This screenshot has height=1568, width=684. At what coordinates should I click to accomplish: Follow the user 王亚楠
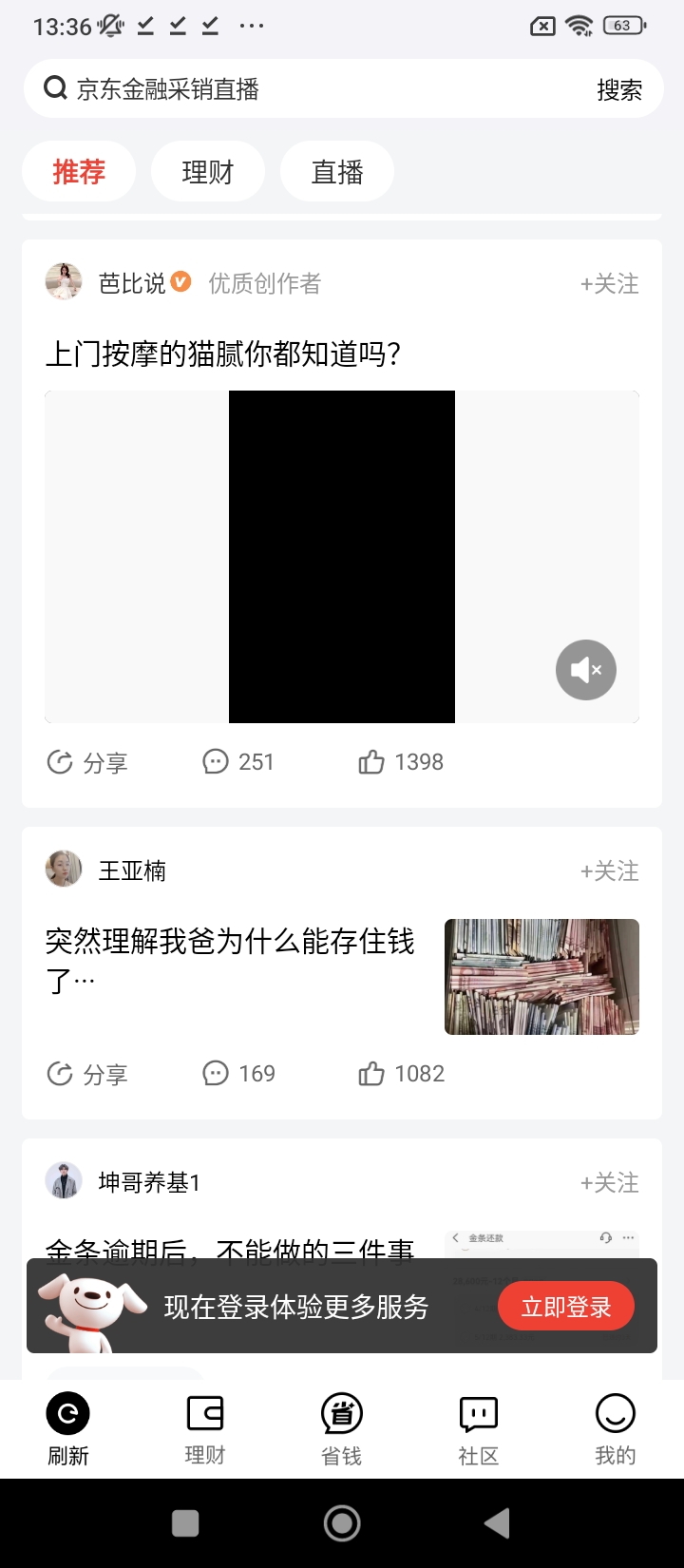pos(610,870)
